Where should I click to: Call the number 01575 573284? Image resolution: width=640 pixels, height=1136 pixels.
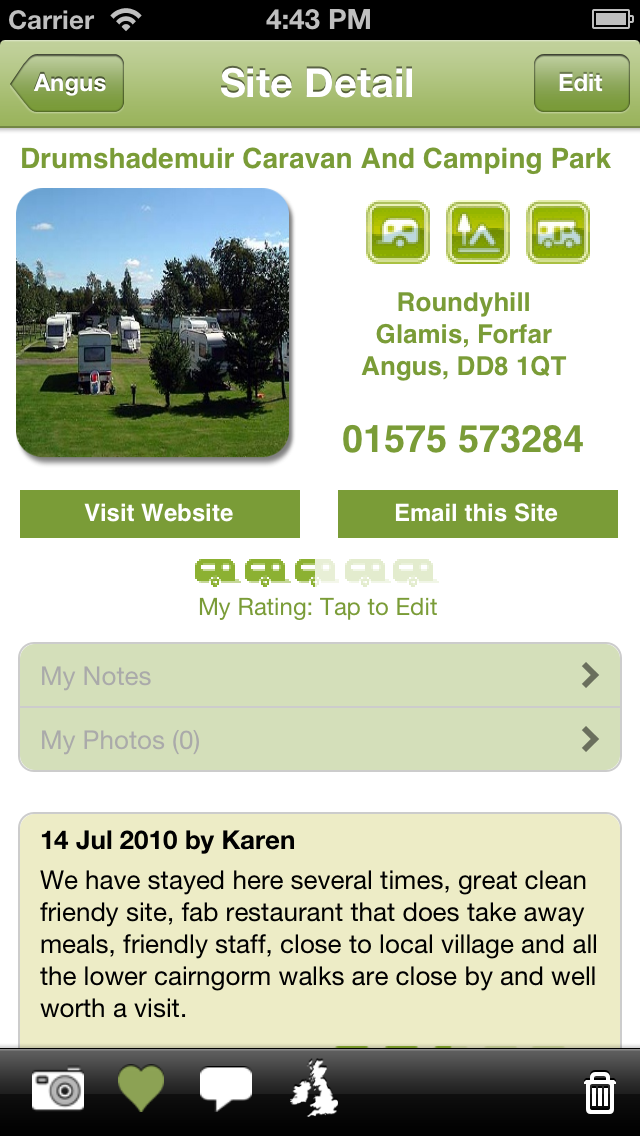coord(462,440)
